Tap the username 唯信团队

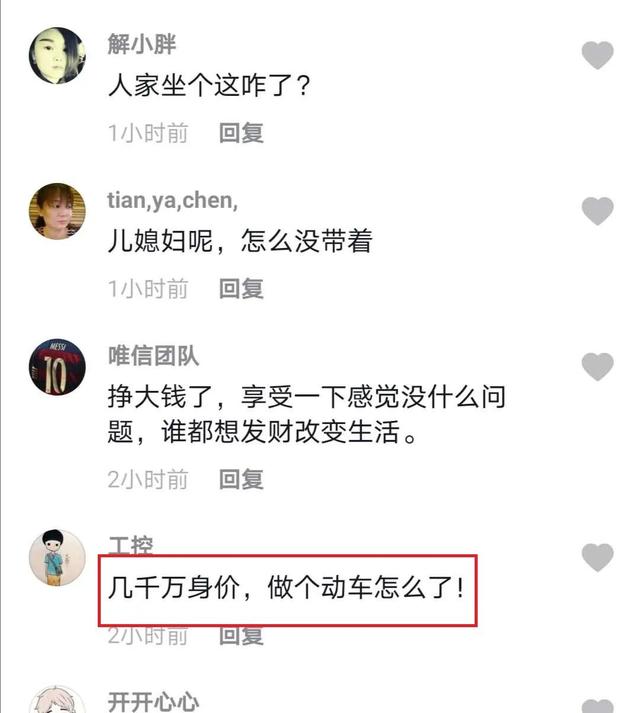click(153, 356)
